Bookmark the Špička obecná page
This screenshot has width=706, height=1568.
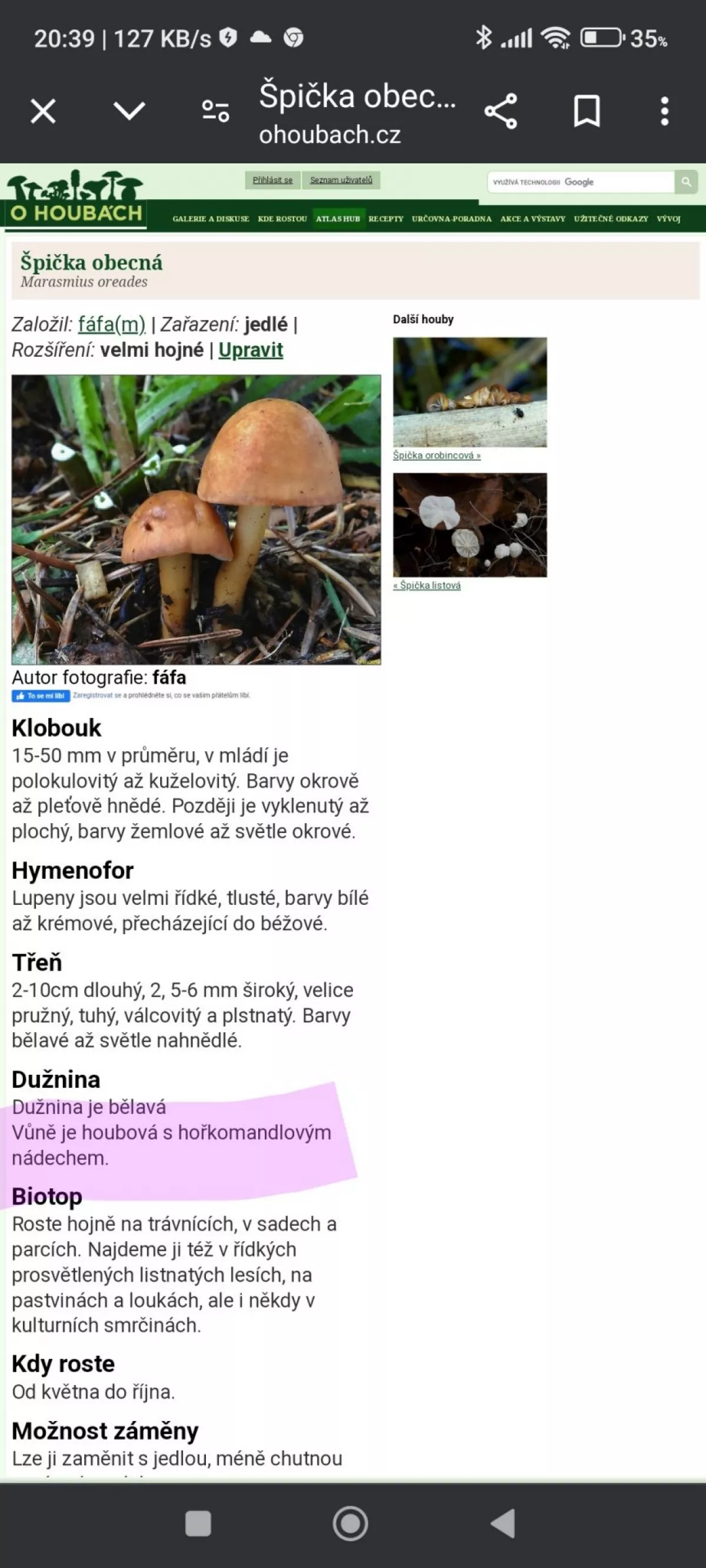(587, 111)
